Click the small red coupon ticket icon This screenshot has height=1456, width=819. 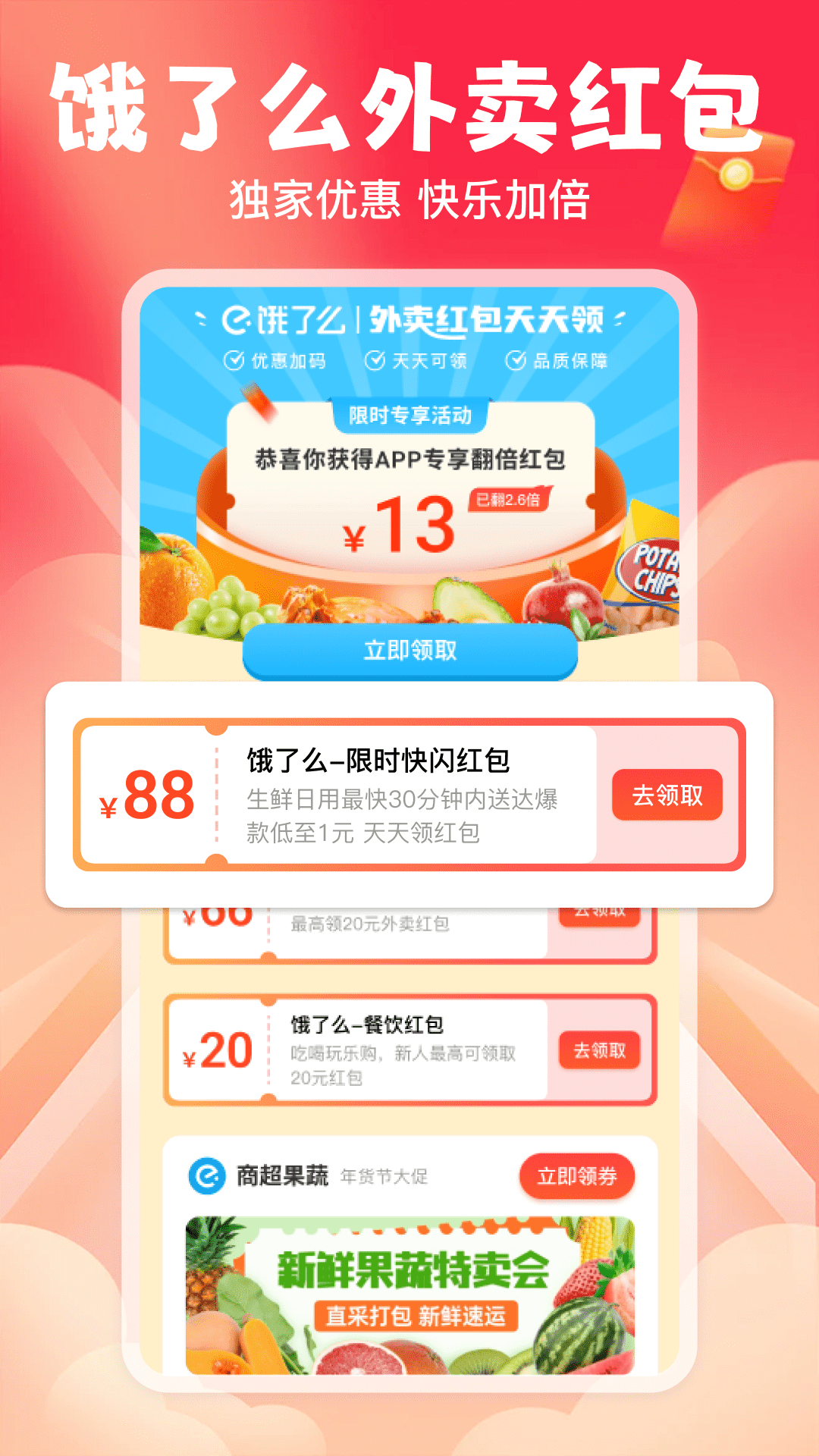(256, 402)
